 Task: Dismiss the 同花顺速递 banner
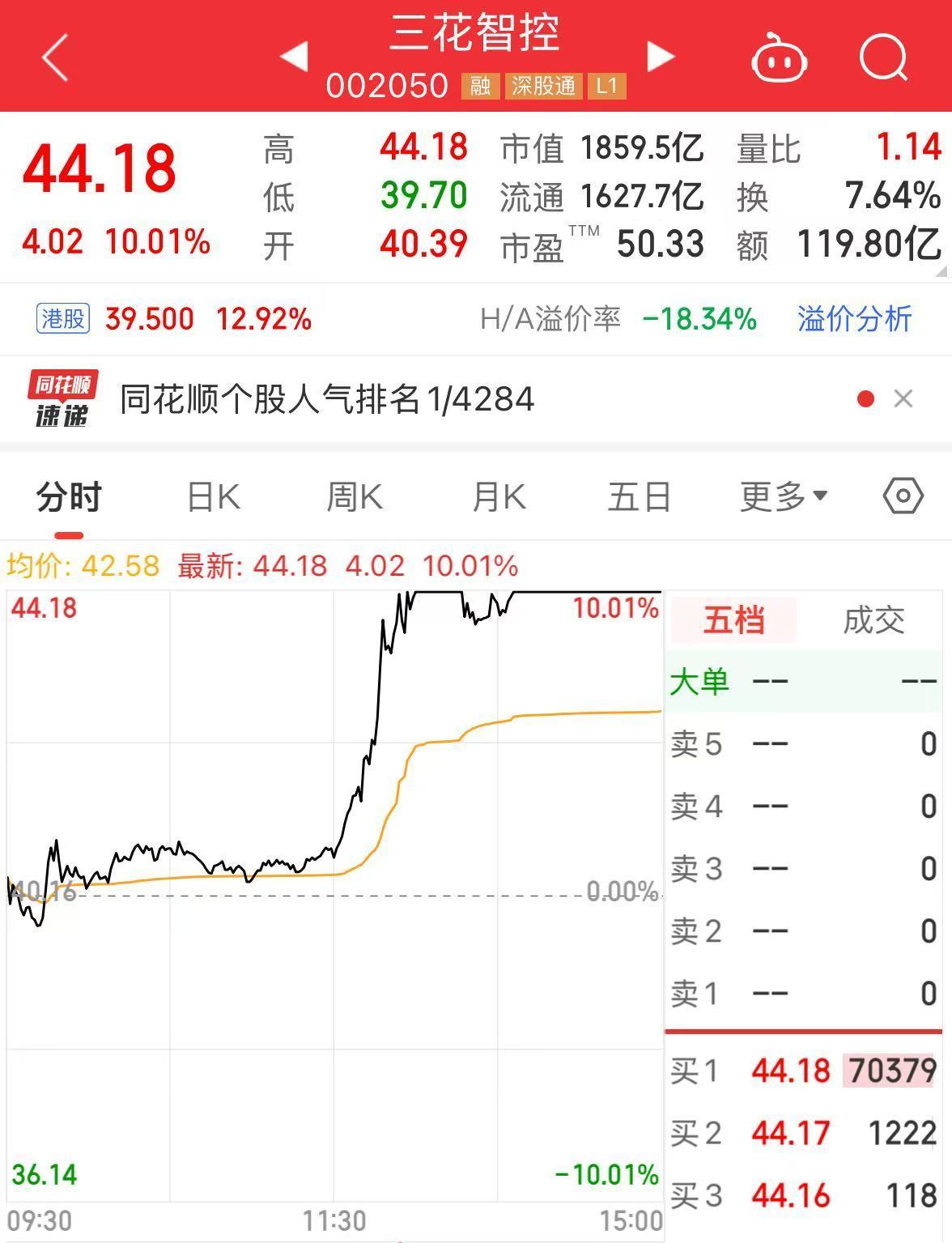point(903,398)
